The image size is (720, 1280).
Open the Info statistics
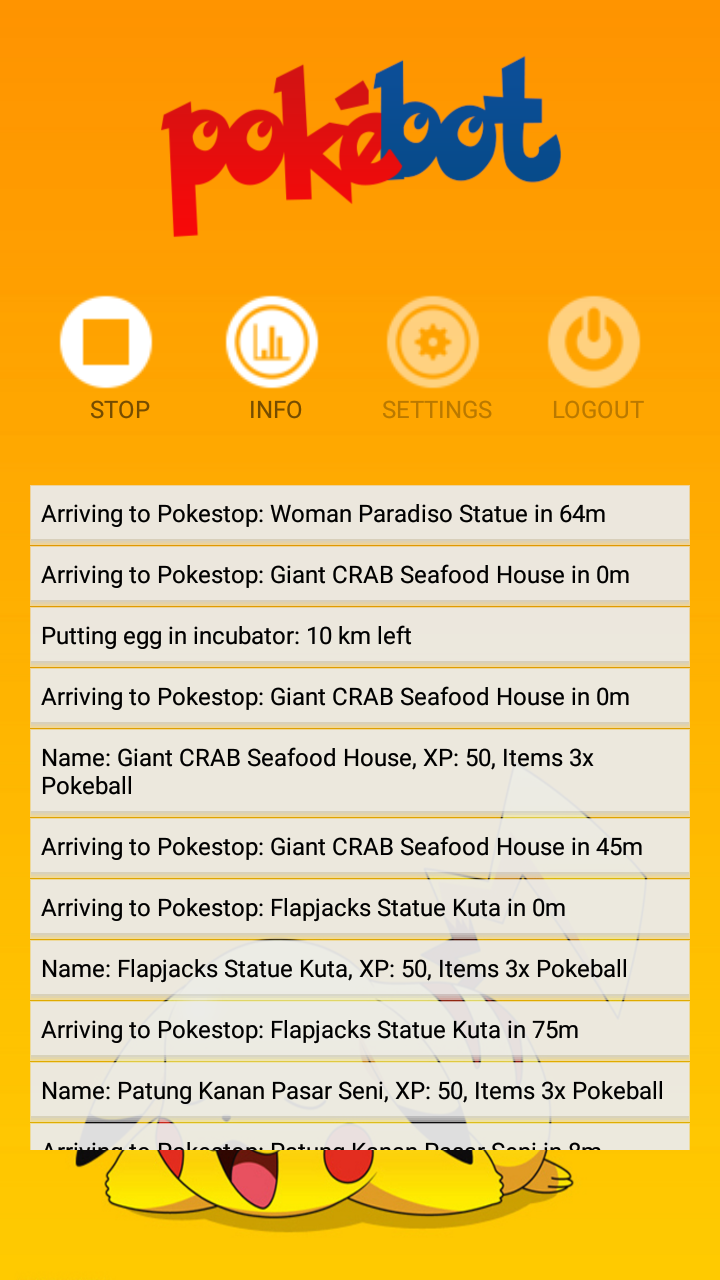click(272, 342)
